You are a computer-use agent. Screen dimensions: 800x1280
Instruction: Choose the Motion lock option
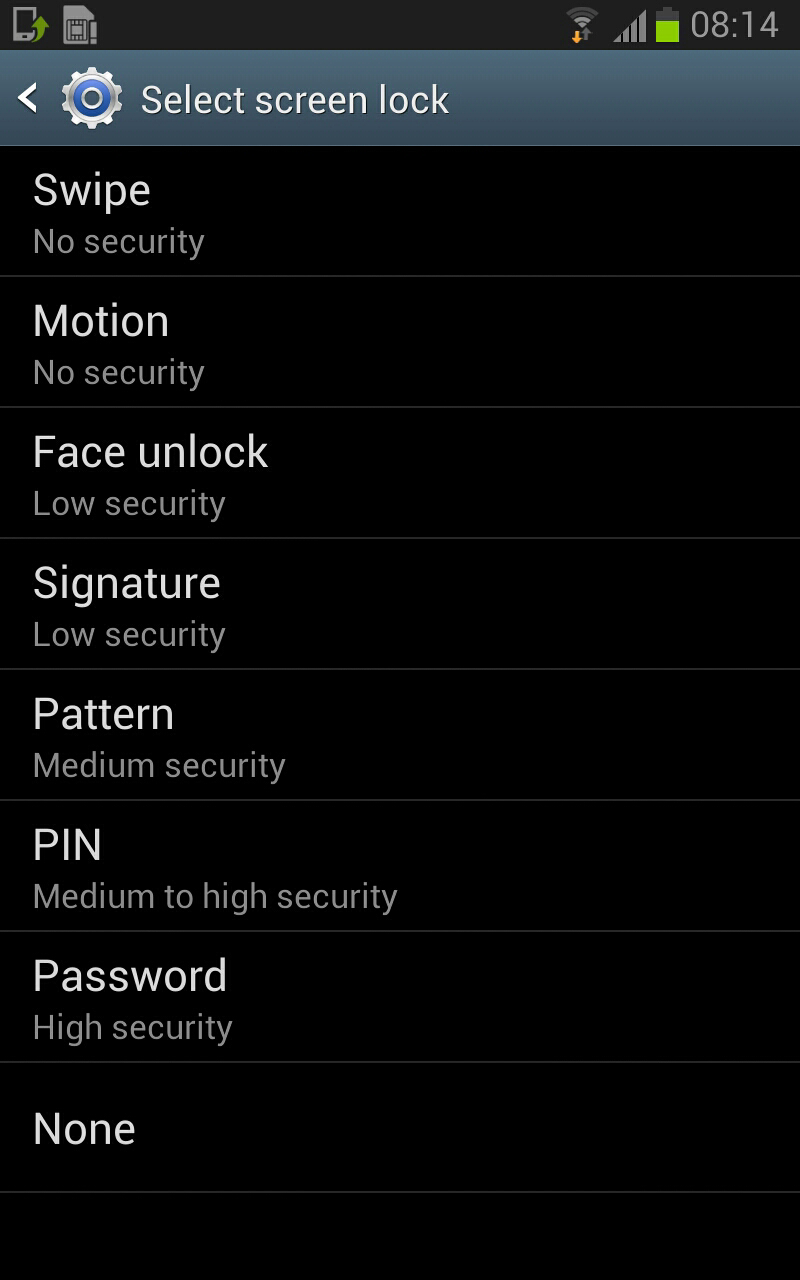(x=400, y=343)
